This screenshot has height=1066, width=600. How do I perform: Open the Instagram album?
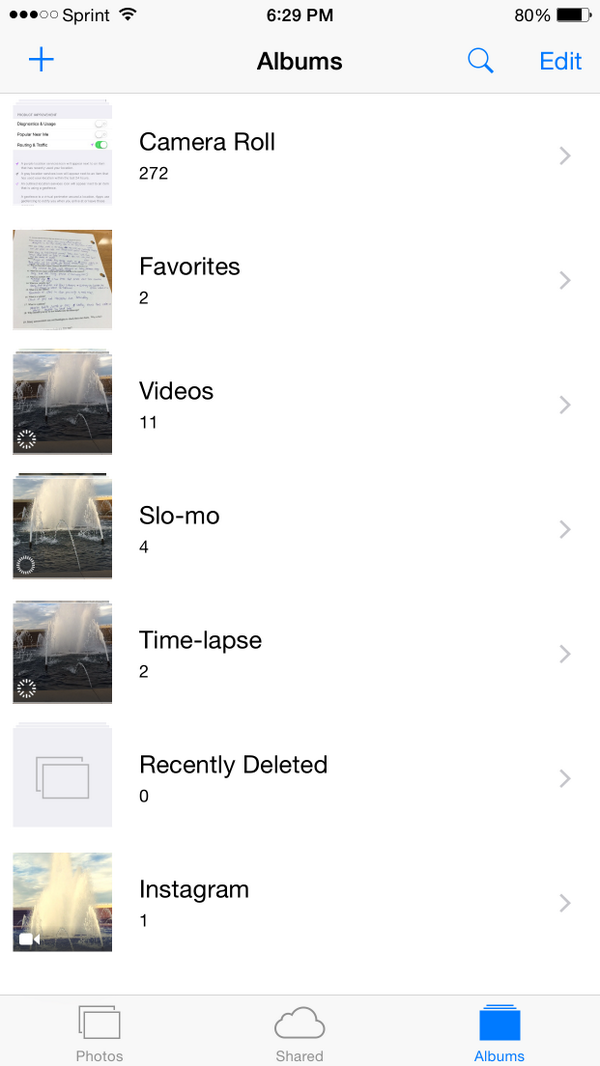pos(300,902)
